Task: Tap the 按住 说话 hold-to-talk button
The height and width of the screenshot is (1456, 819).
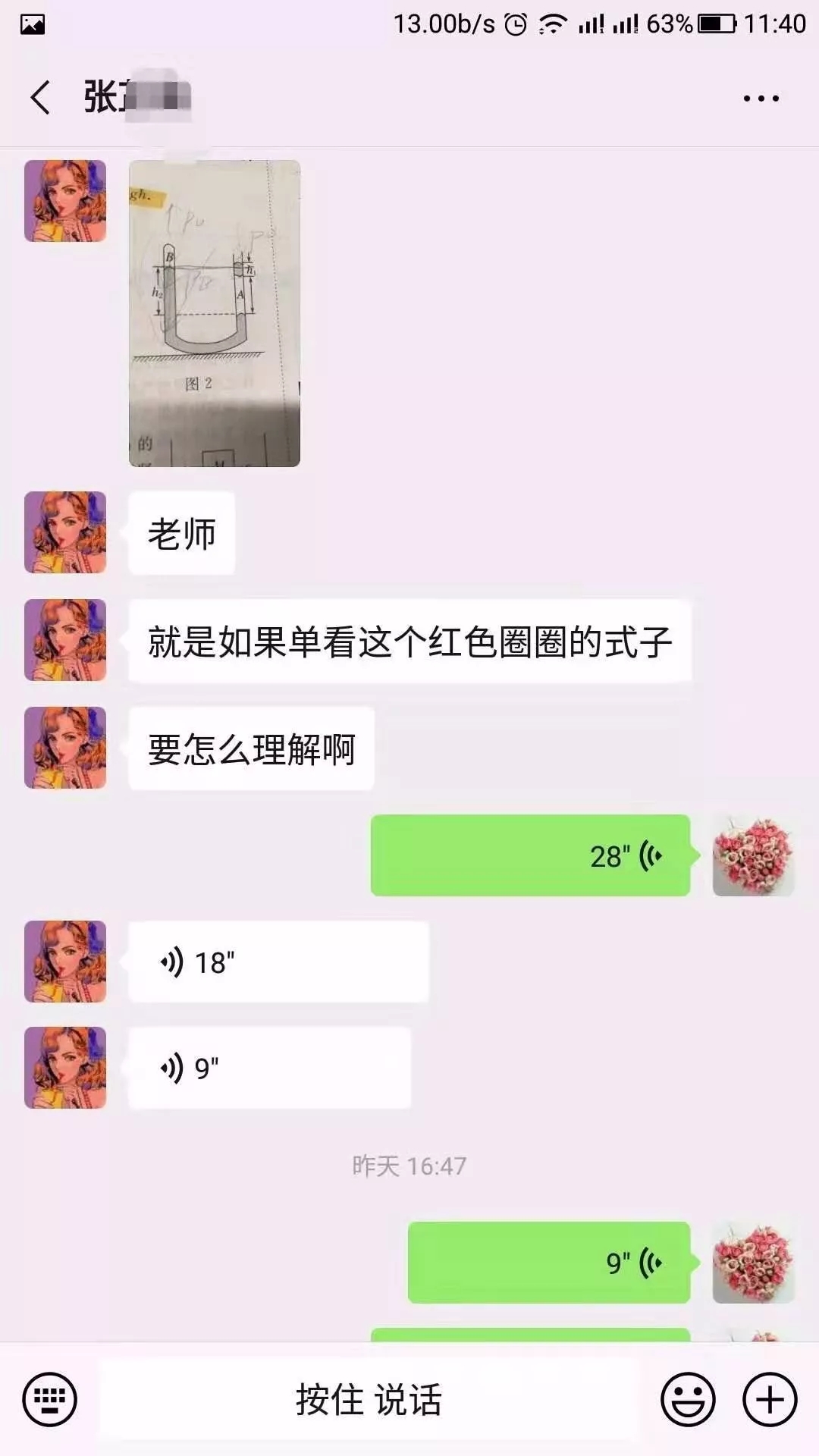Action: coord(369,1399)
